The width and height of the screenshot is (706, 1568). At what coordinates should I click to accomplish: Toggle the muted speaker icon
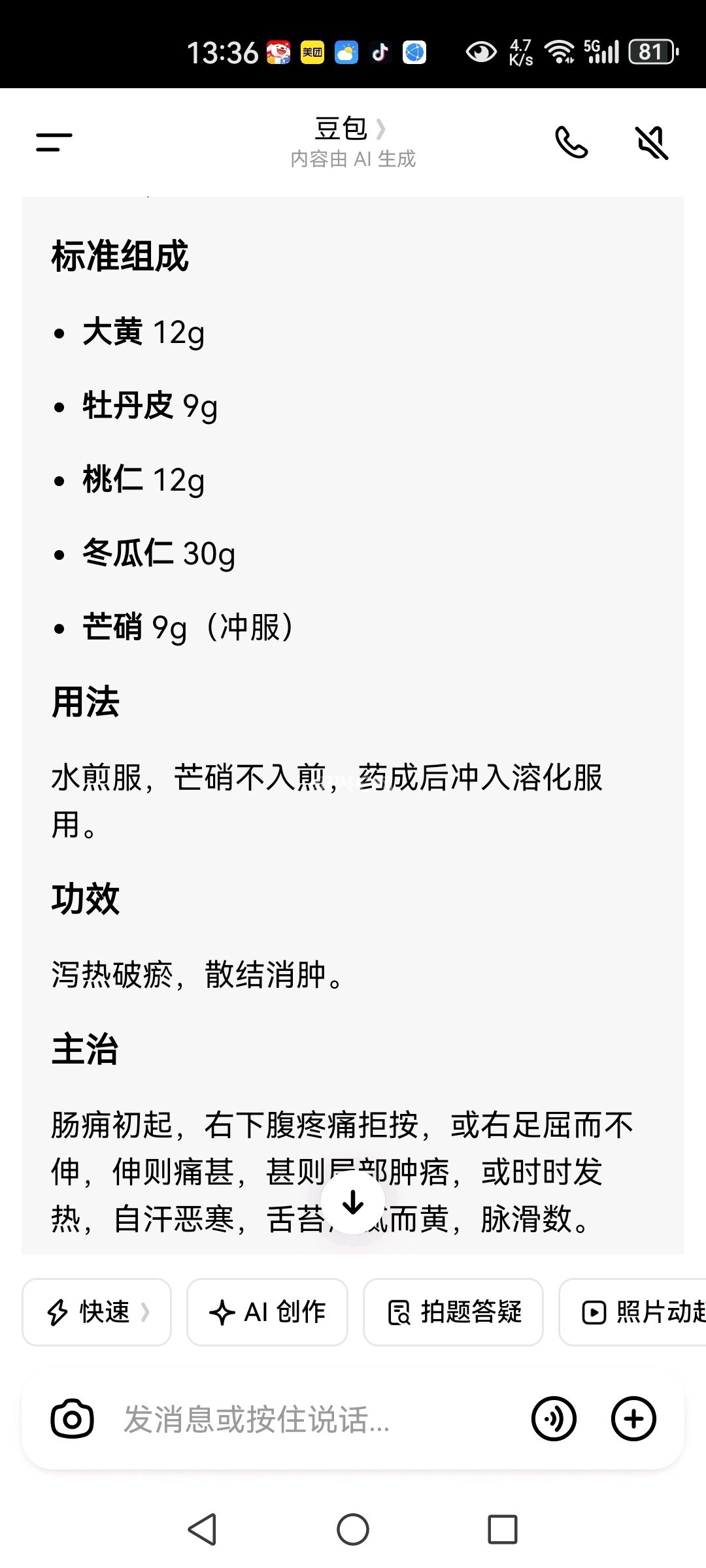tap(652, 142)
